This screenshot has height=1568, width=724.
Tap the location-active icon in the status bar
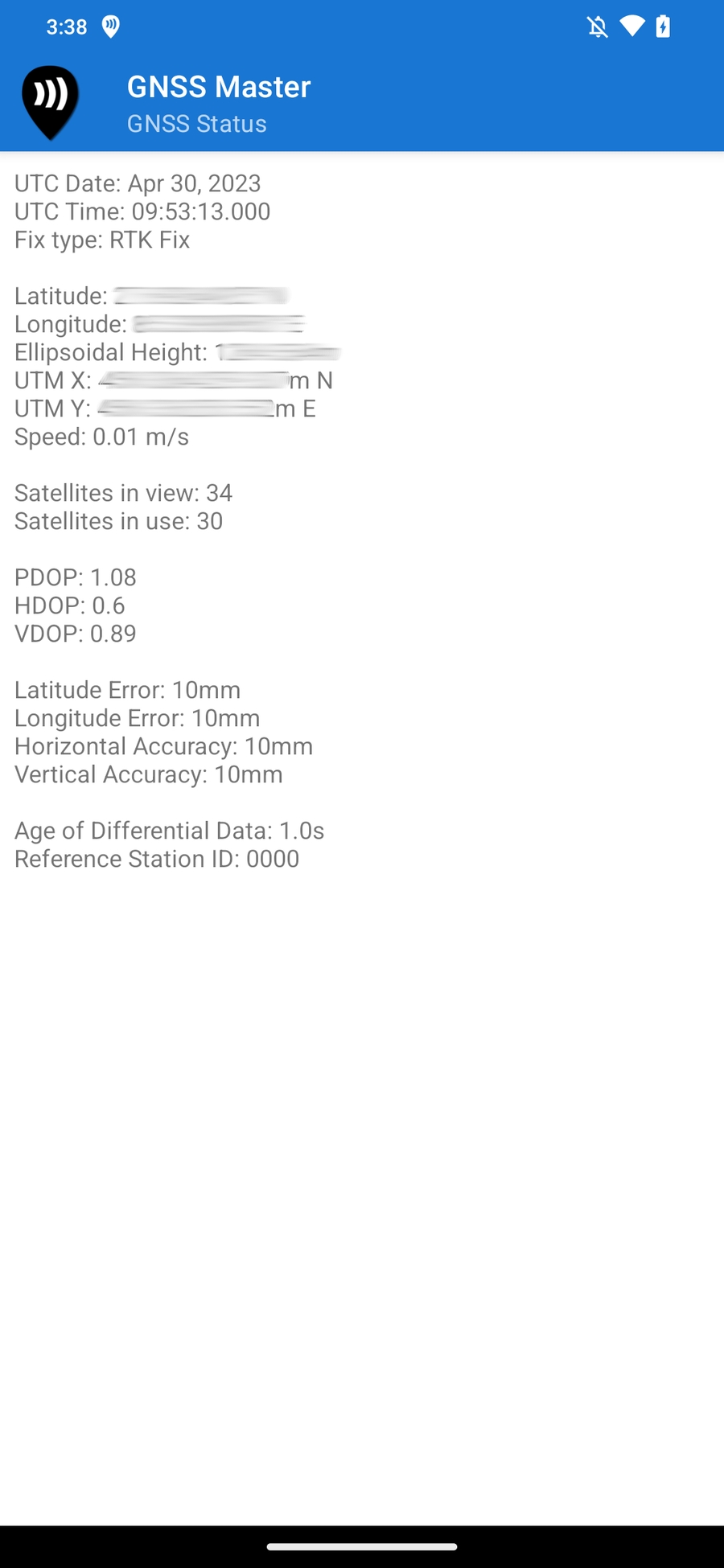tap(110, 27)
